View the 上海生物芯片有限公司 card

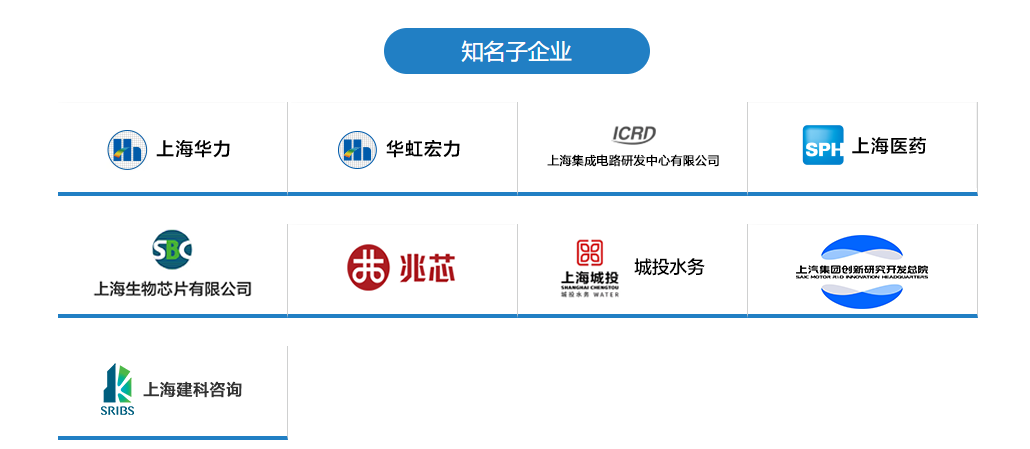[x=172, y=268]
